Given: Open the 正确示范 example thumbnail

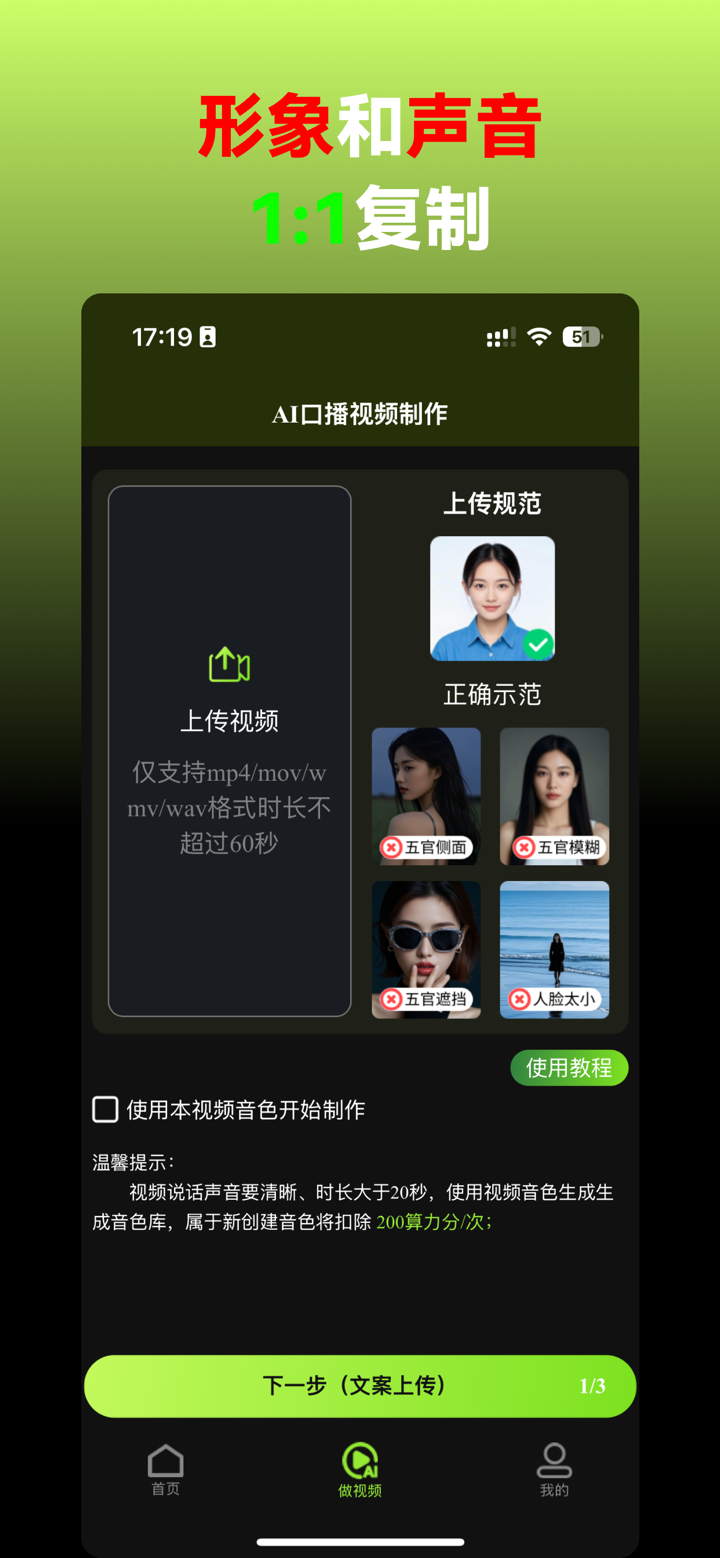Looking at the screenshot, I should point(492,598).
